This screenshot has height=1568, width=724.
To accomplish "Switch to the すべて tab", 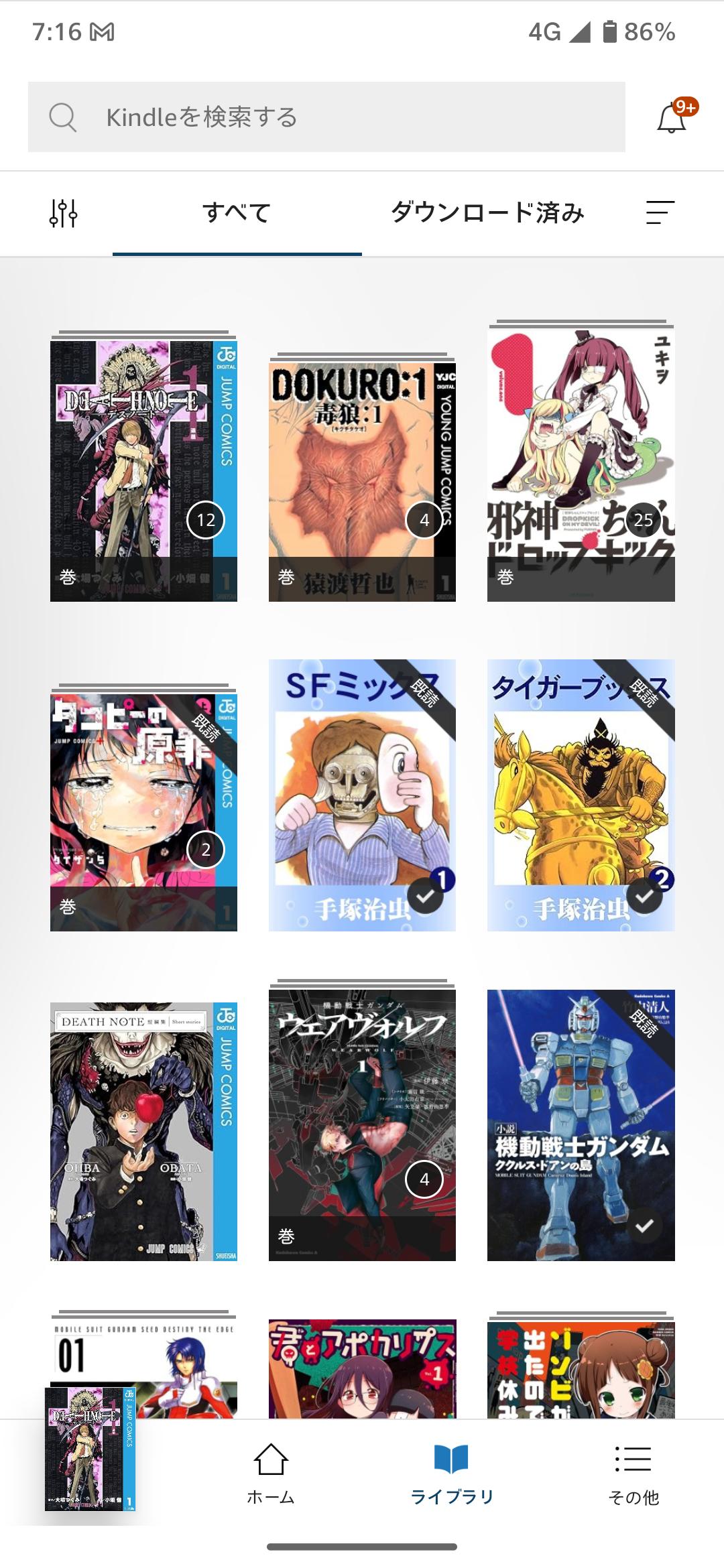I will click(237, 213).
